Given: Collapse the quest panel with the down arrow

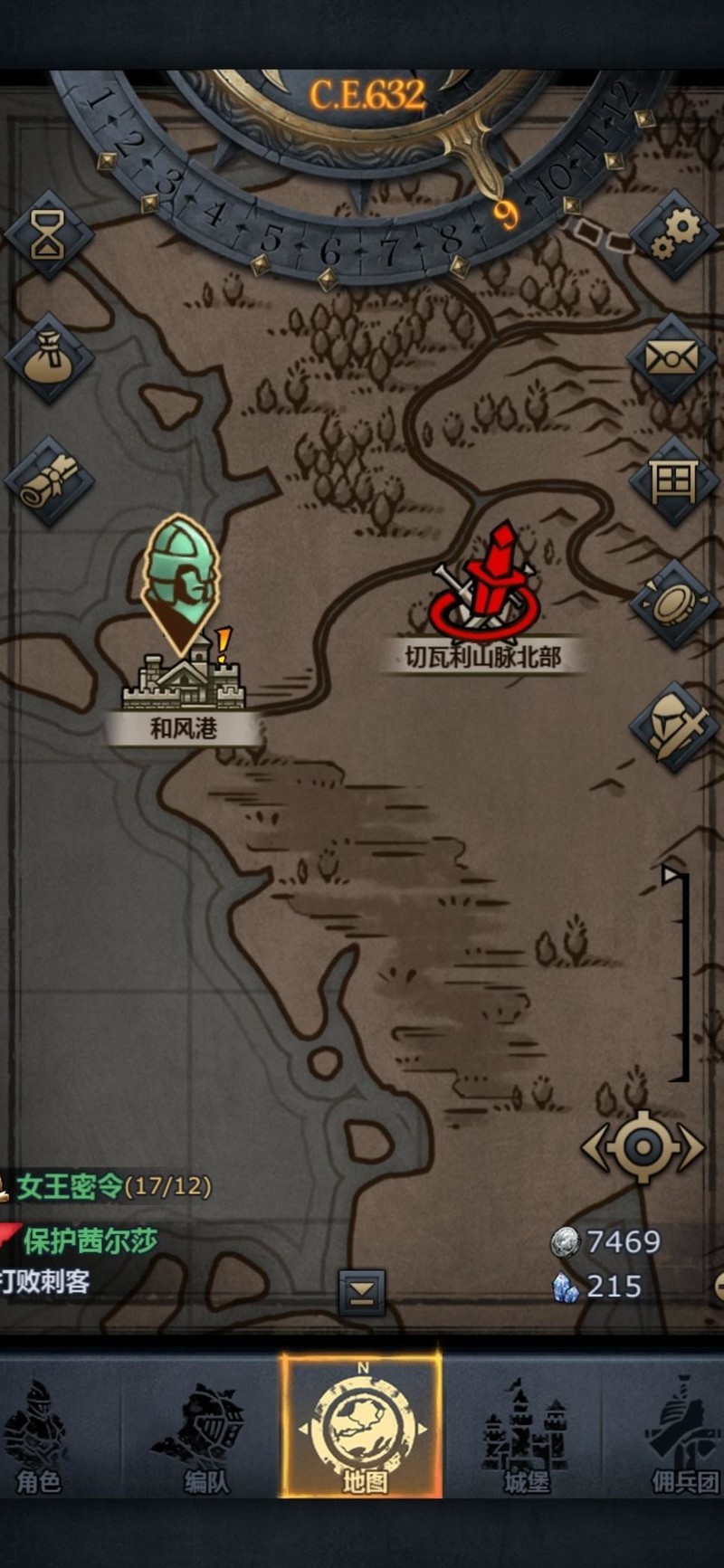Looking at the screenshot, I should (x=362, y=1292).
